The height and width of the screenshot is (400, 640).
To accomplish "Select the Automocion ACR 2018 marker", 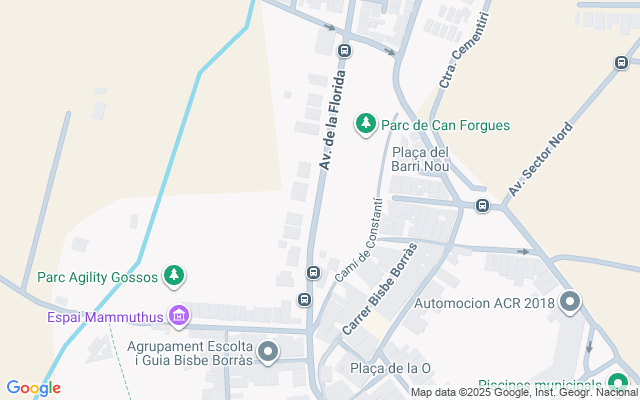I will [571, 301].
